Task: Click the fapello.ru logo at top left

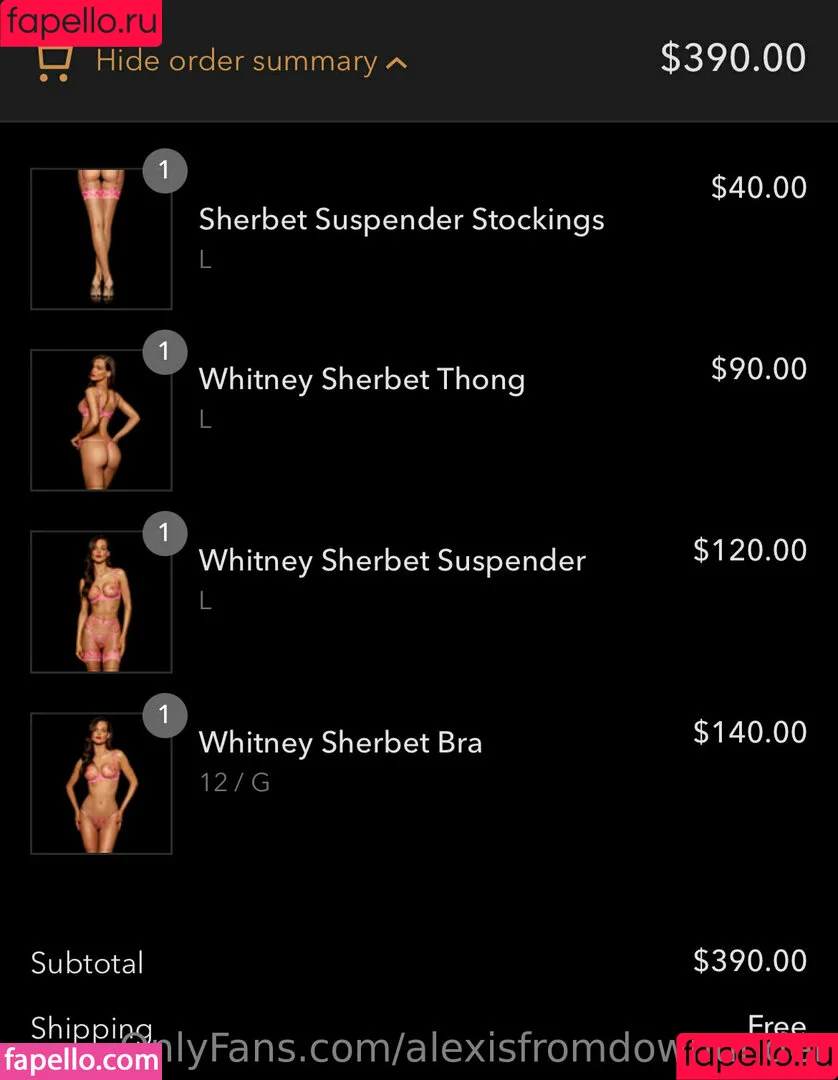Action: [x=80, y=22]
